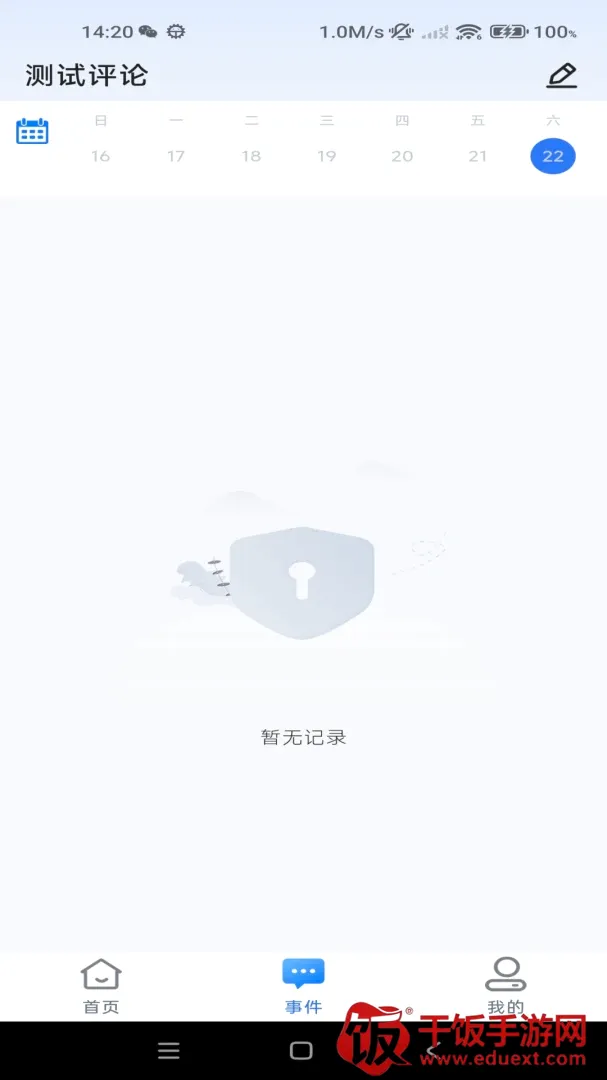Viewport: 607px width, 1080px height.
Task: Go to the 我的 tab
Action: 506,986
